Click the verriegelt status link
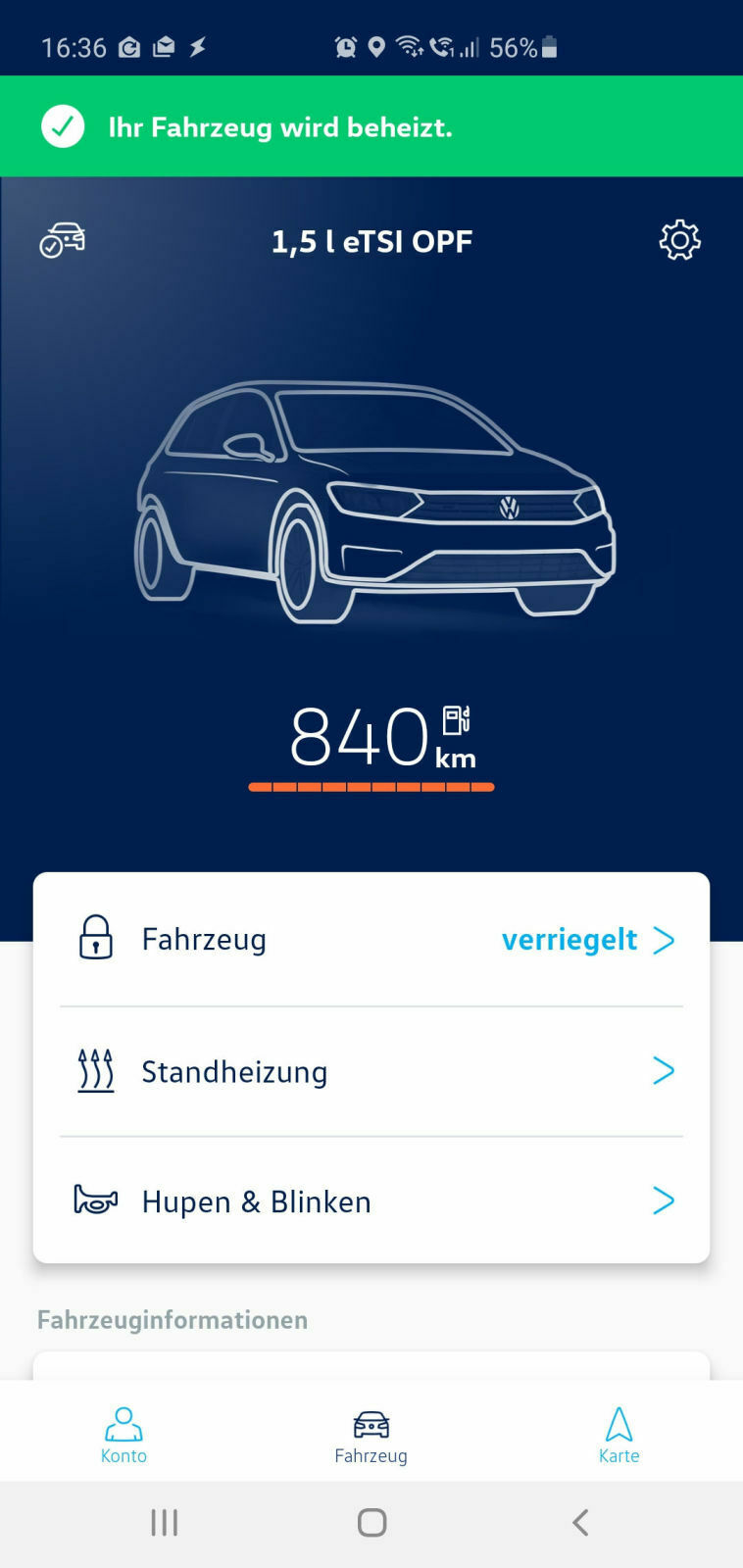The image size is (743, 1568). pos(570,939)
